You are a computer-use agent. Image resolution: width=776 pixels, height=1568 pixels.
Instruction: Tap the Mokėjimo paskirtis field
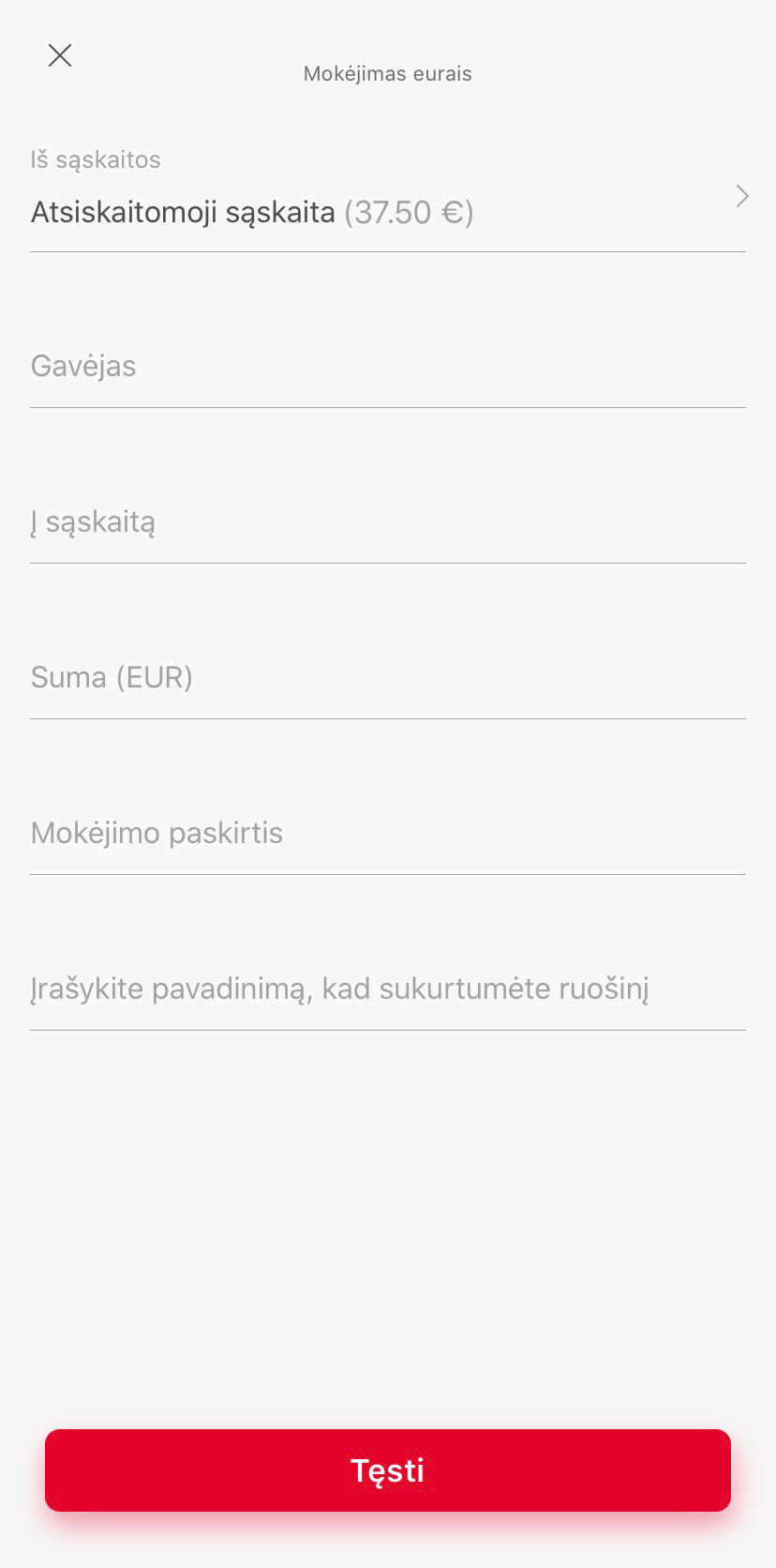point(388,833)
